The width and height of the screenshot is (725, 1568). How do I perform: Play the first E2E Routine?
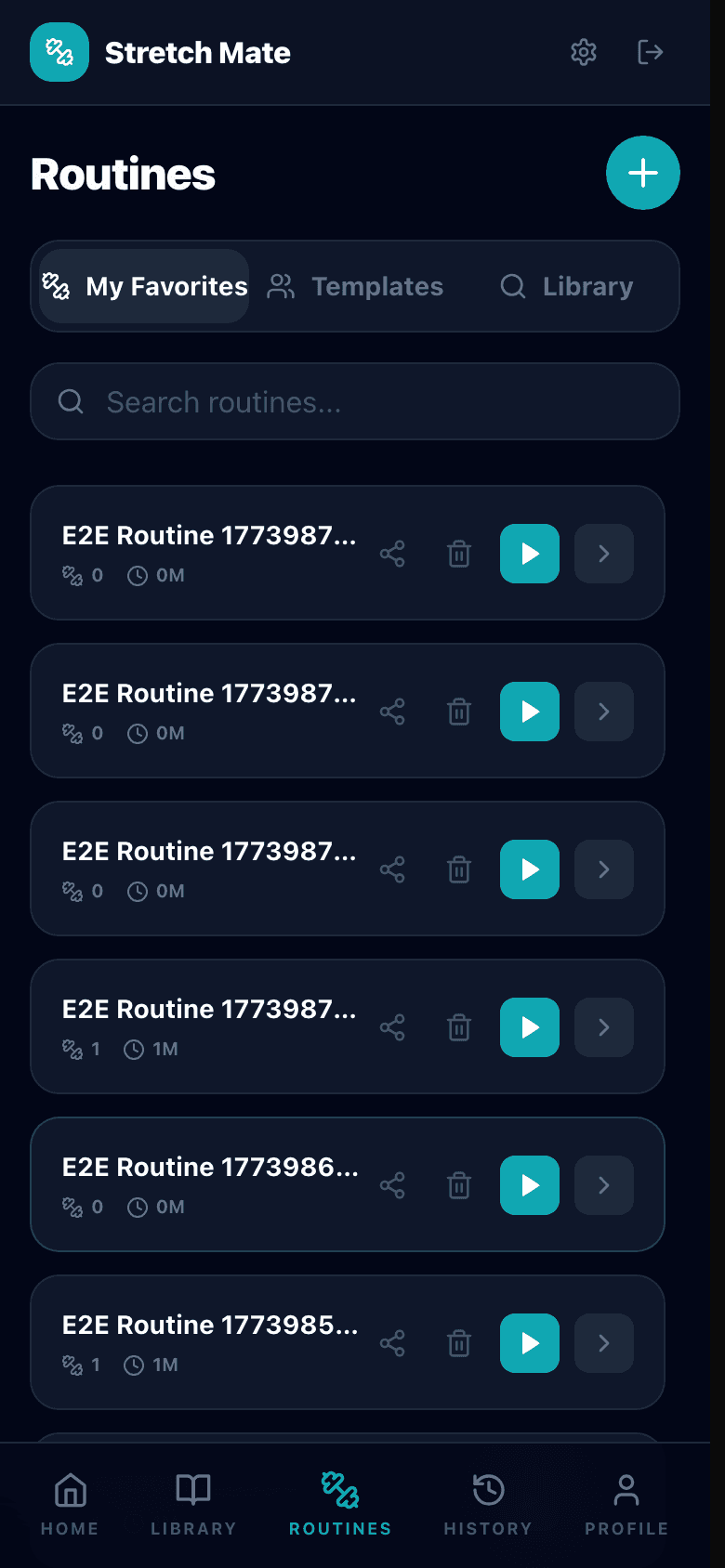tap(529, 554)
